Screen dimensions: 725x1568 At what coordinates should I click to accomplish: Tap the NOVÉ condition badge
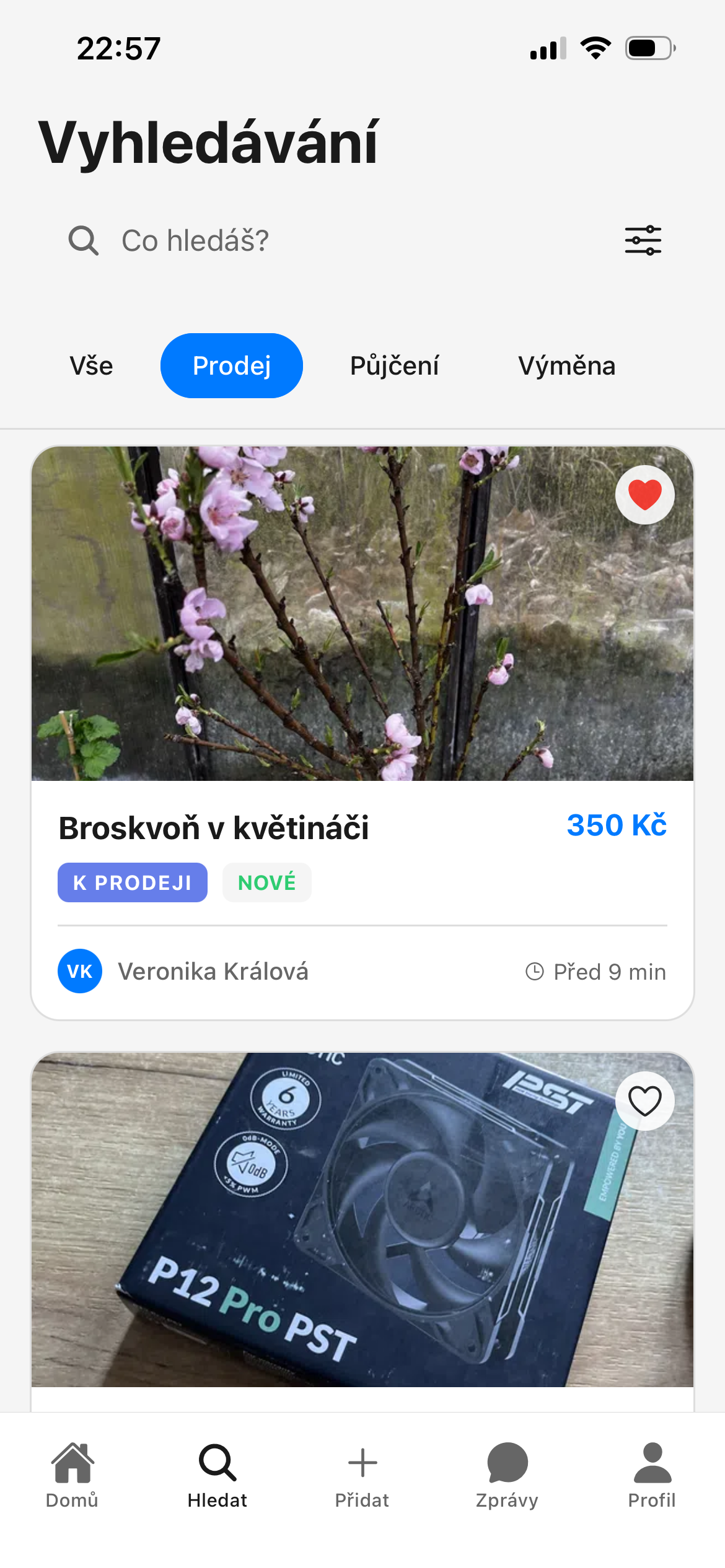pos(266,882)
